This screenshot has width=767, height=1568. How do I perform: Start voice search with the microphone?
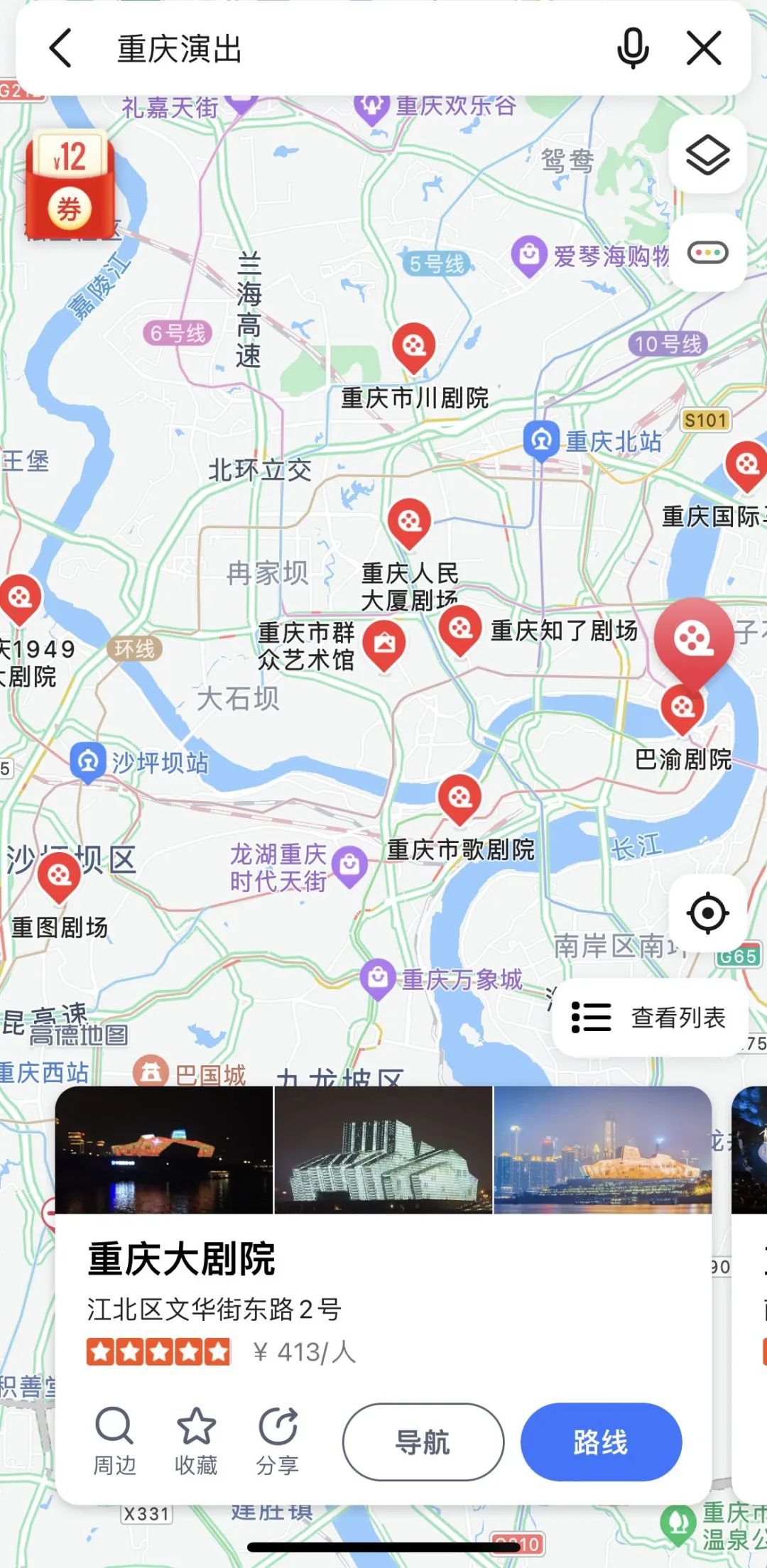click(632, 48)
